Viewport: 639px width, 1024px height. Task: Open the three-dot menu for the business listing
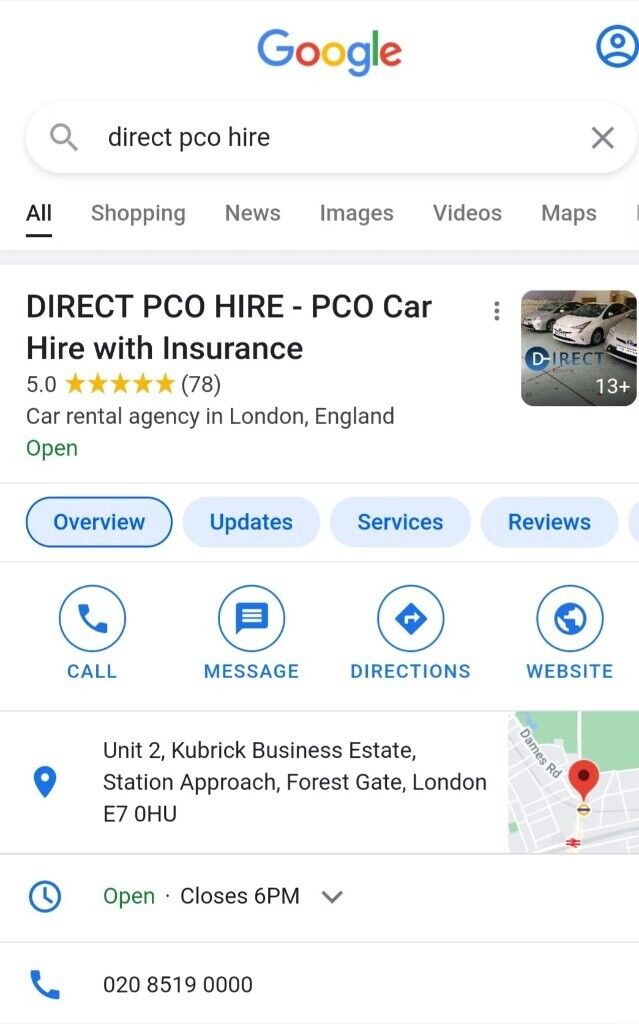point(496,311)
